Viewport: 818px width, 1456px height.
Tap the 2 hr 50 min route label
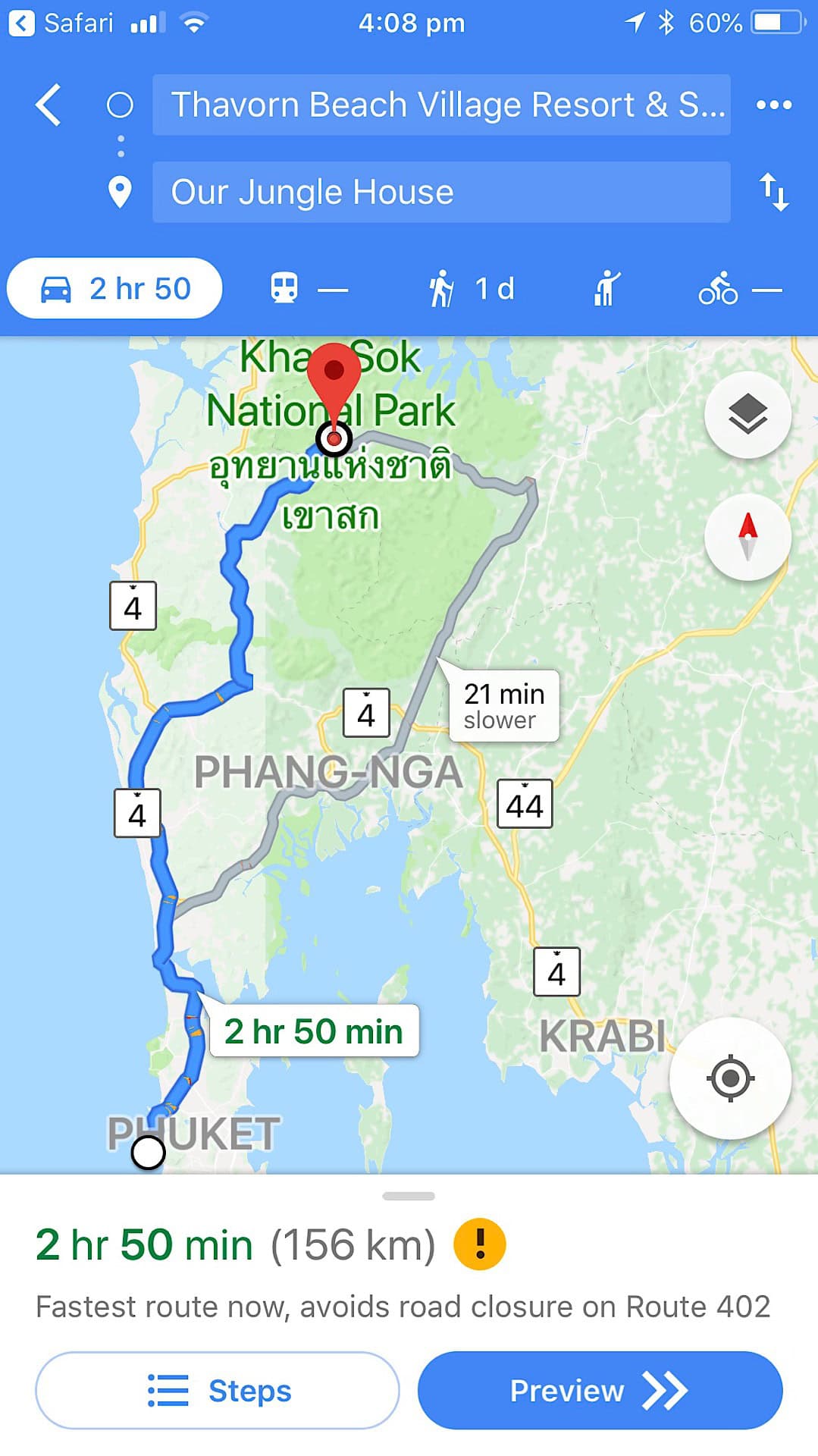(x=313, y=1031)
